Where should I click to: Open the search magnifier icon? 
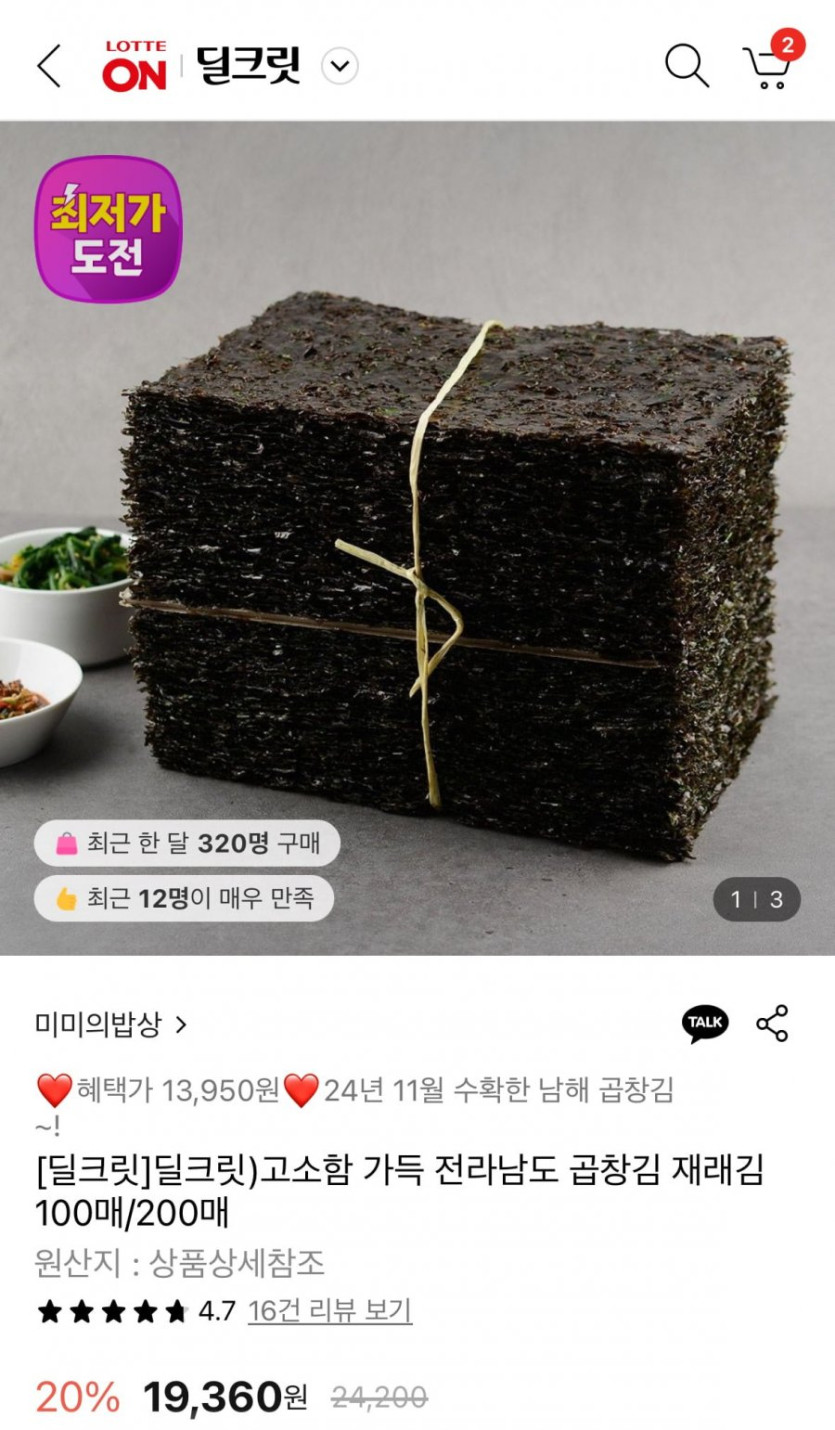pos(687,66)
